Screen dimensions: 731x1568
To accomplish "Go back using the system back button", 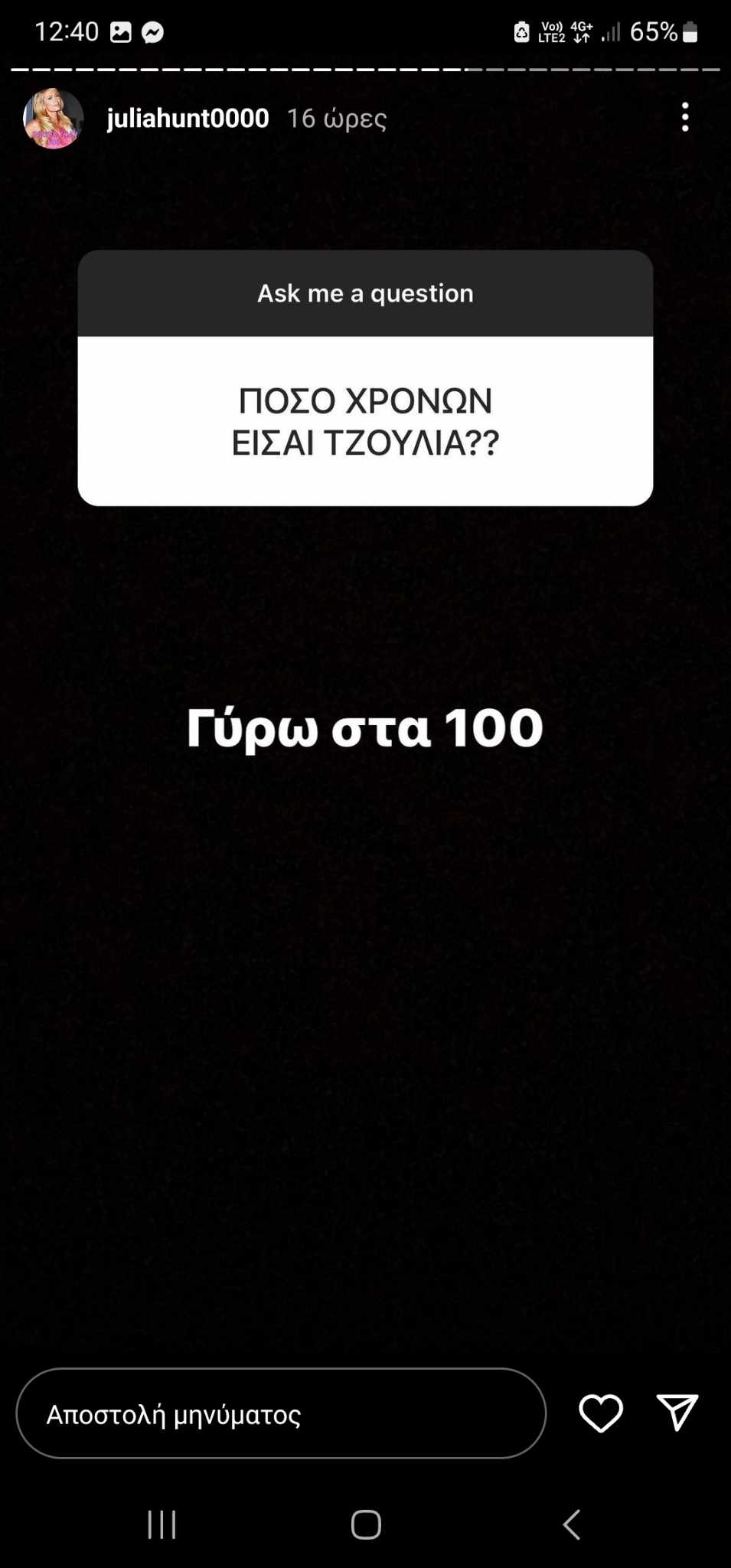I will click(572, 1524).
